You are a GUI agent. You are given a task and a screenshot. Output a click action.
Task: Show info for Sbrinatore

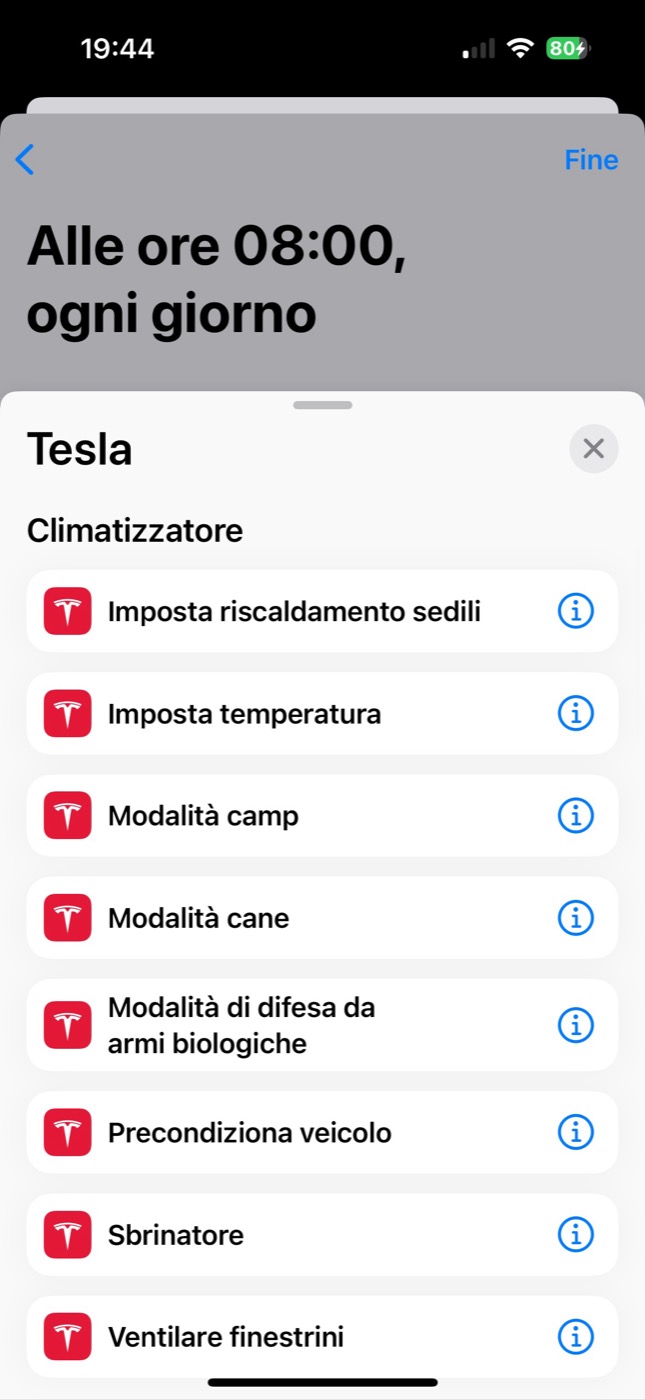tap(575, 1235)
